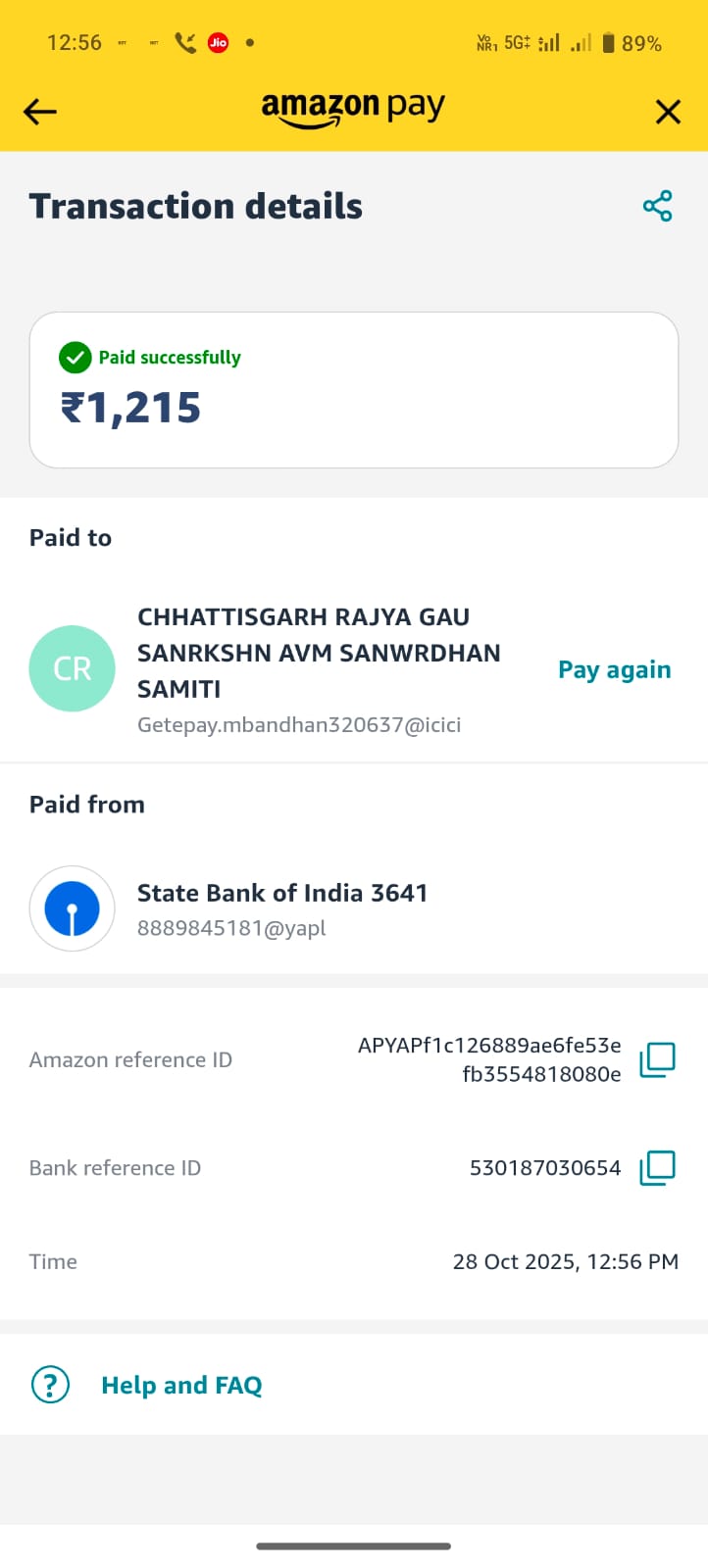
Task: Share this transaction receipt
Action: click(657, 206)
